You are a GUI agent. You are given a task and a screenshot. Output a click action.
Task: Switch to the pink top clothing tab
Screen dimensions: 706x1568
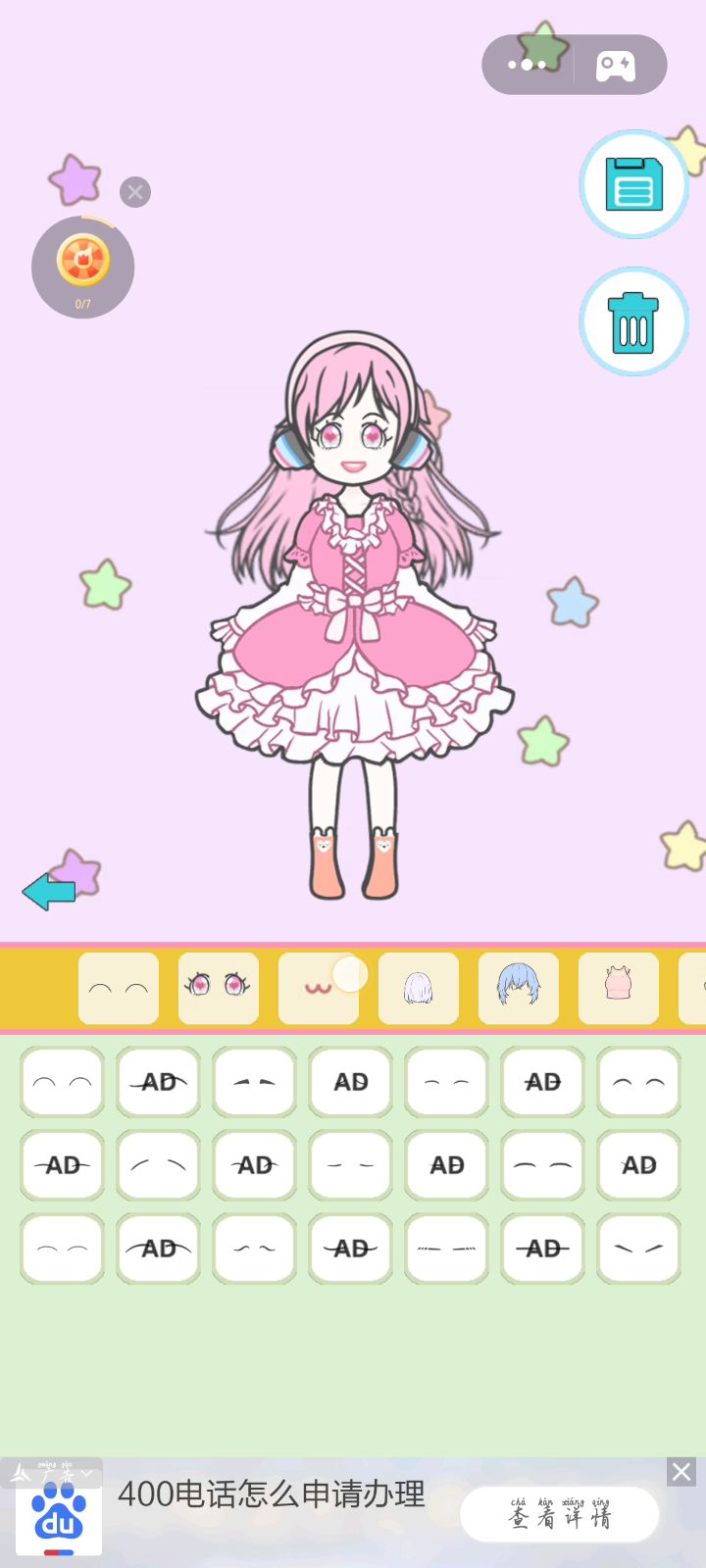[x=619, y=988]
